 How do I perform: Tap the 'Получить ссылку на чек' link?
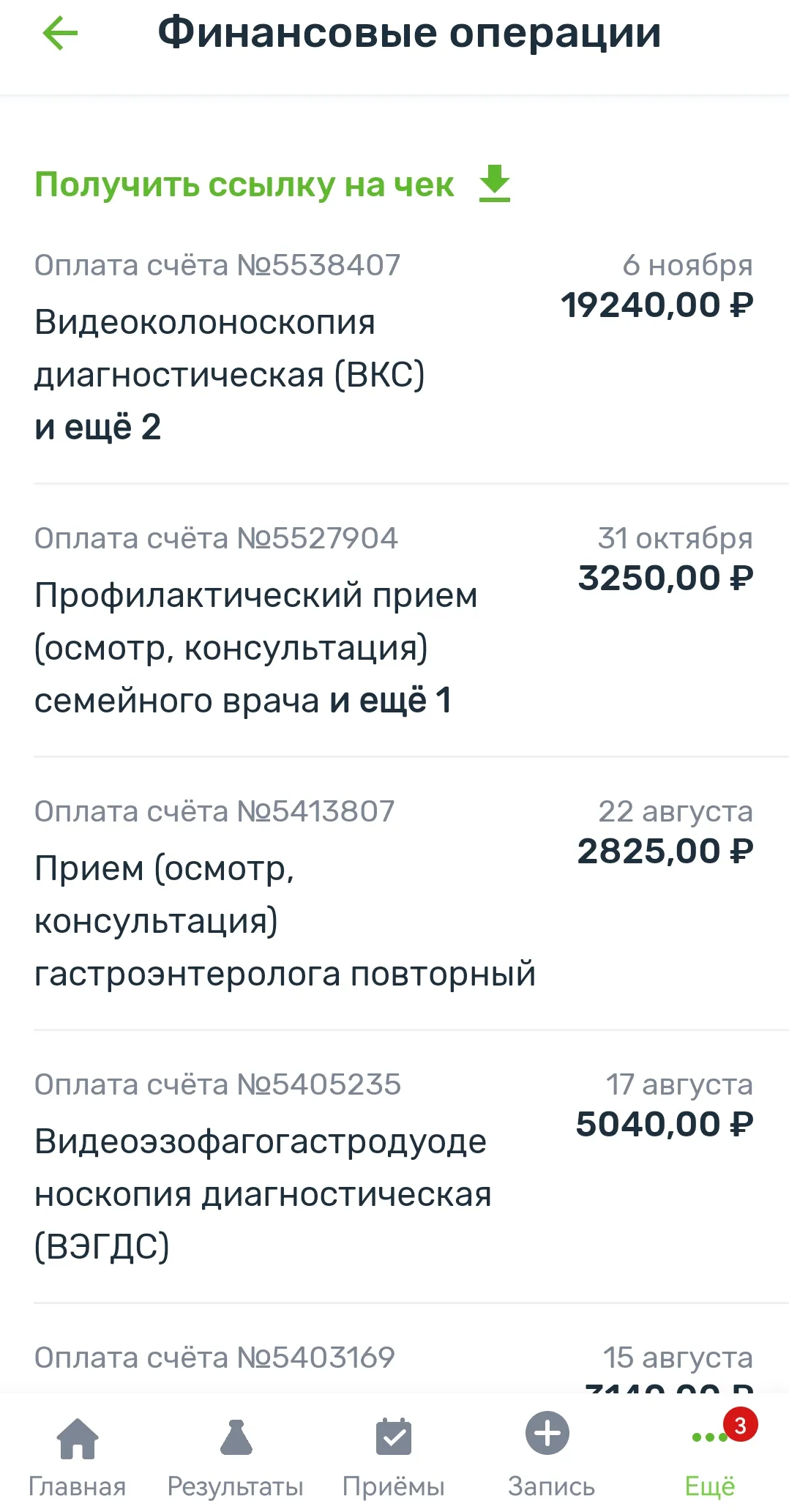[x=272, y=185]
